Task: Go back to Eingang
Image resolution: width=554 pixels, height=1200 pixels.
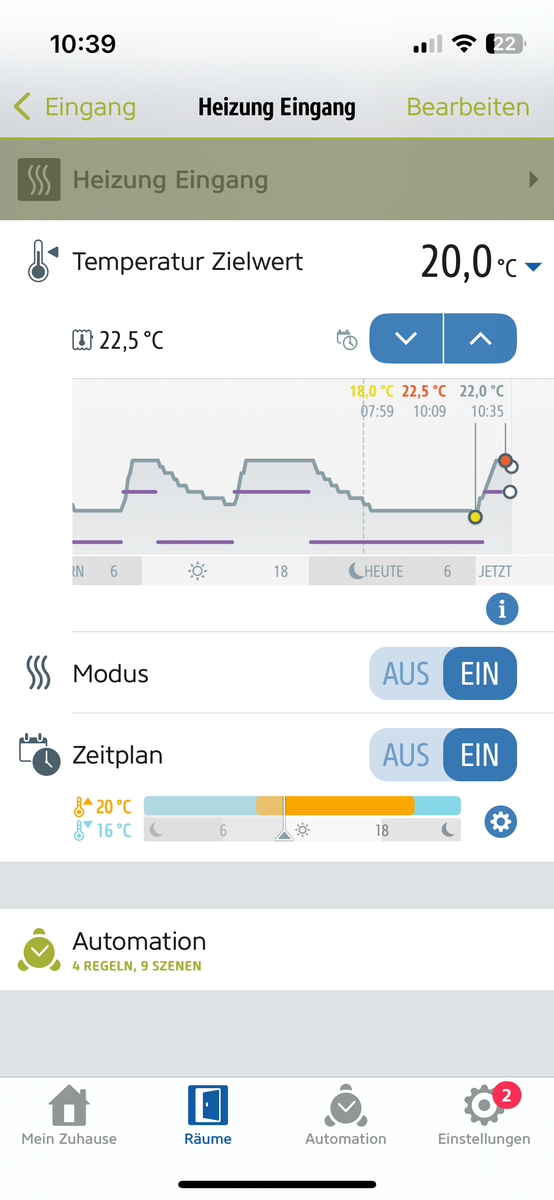Action: click(x=75, y=107)
